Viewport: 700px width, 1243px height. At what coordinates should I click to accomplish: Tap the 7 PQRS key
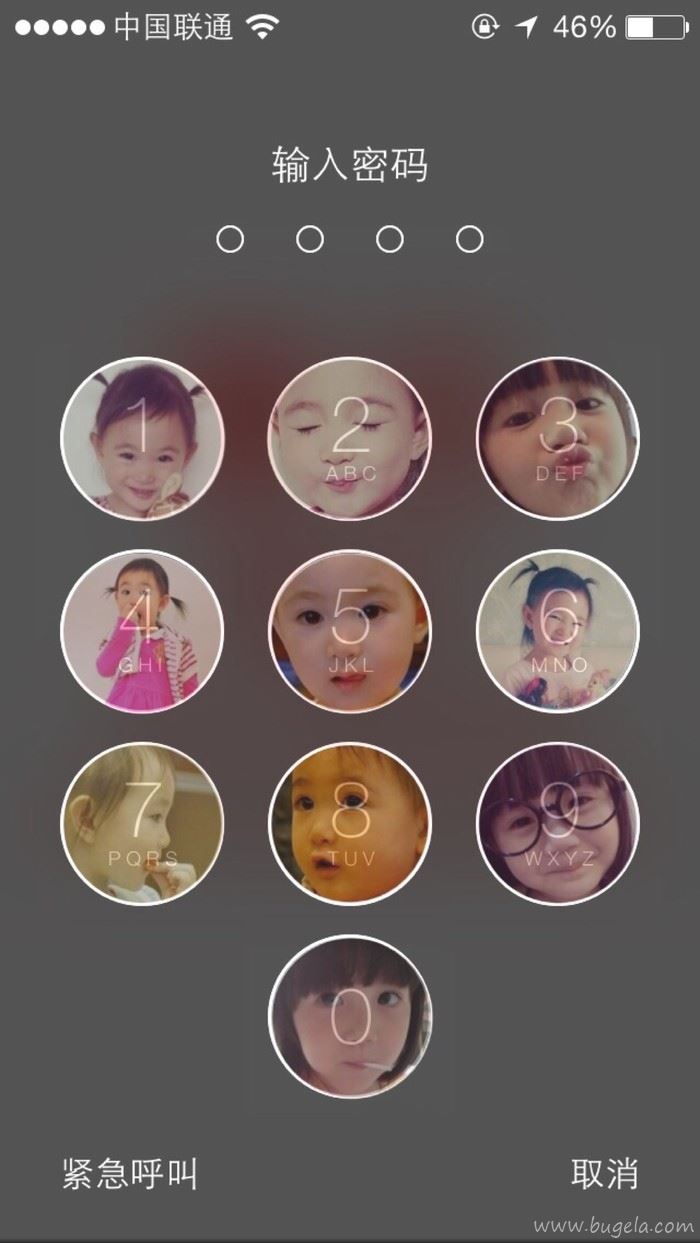pos(142,823)
